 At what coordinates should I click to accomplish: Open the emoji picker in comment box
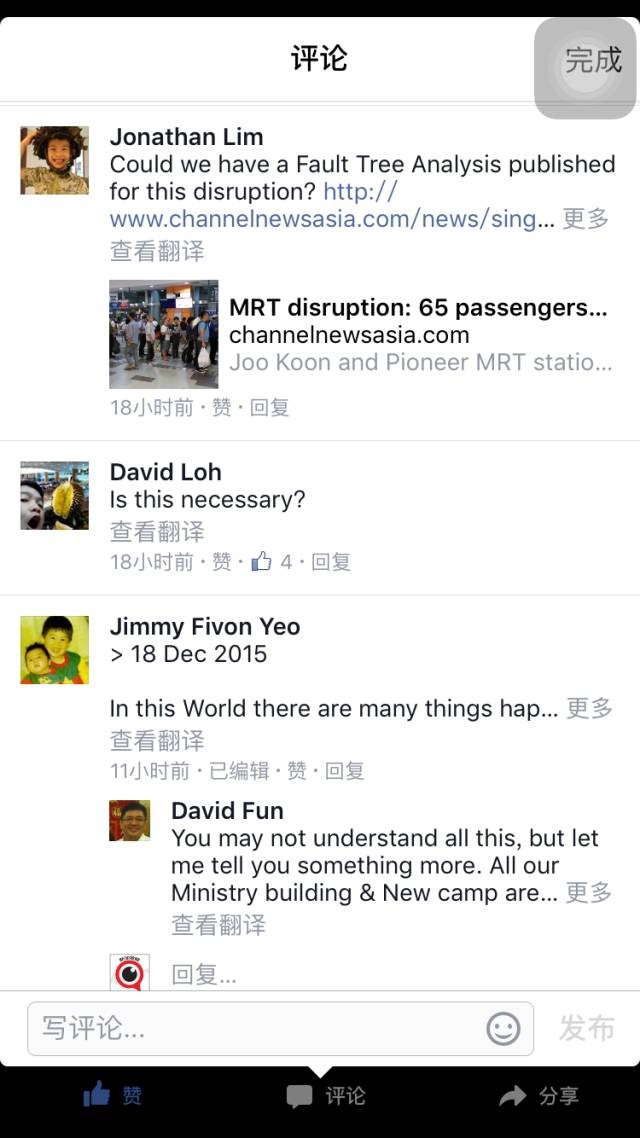(x=503, y=1028)
